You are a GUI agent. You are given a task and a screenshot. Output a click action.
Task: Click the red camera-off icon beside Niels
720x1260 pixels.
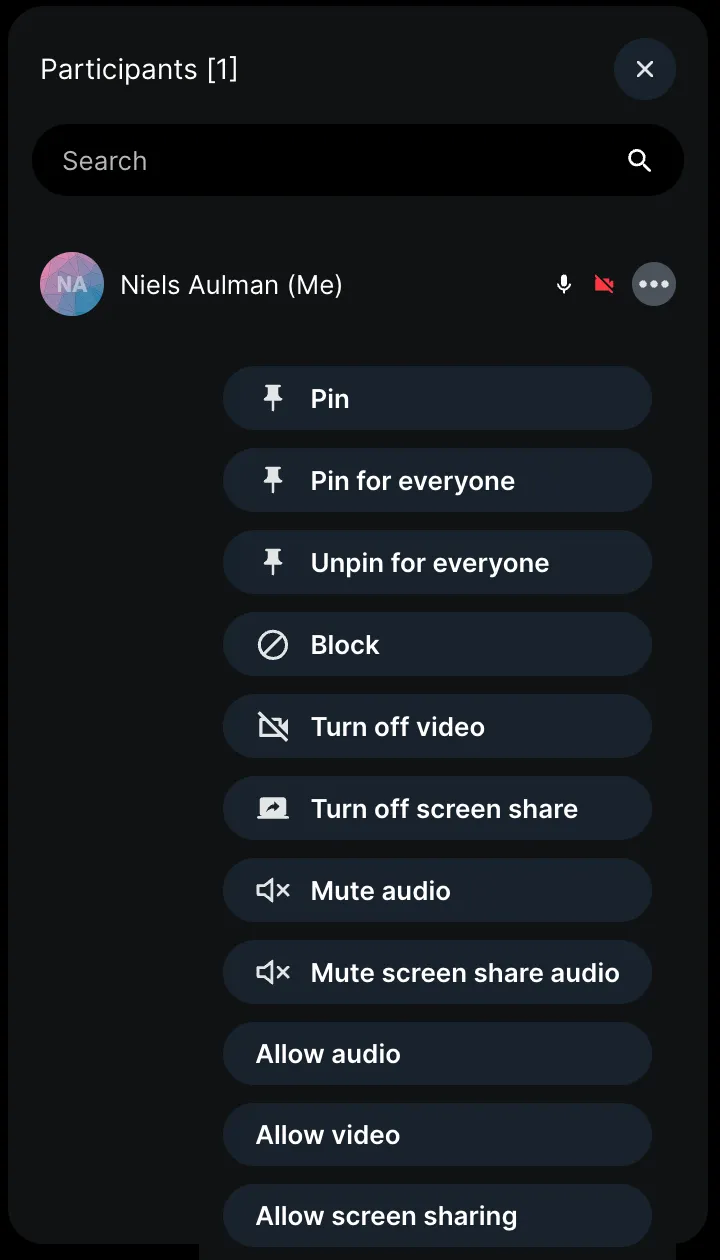click(x=604, y=284)
